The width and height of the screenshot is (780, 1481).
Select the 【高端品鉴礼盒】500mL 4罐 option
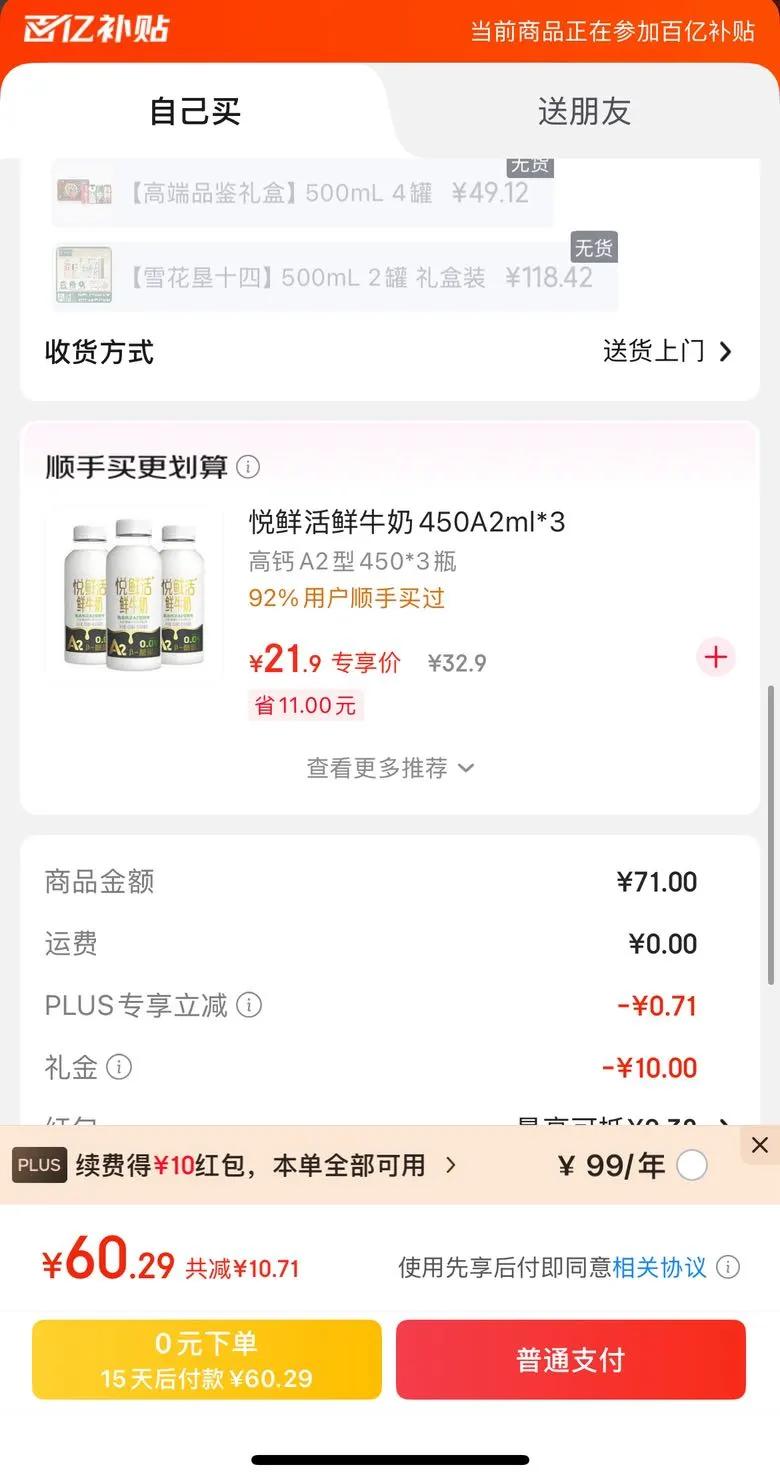click(300, 195)
